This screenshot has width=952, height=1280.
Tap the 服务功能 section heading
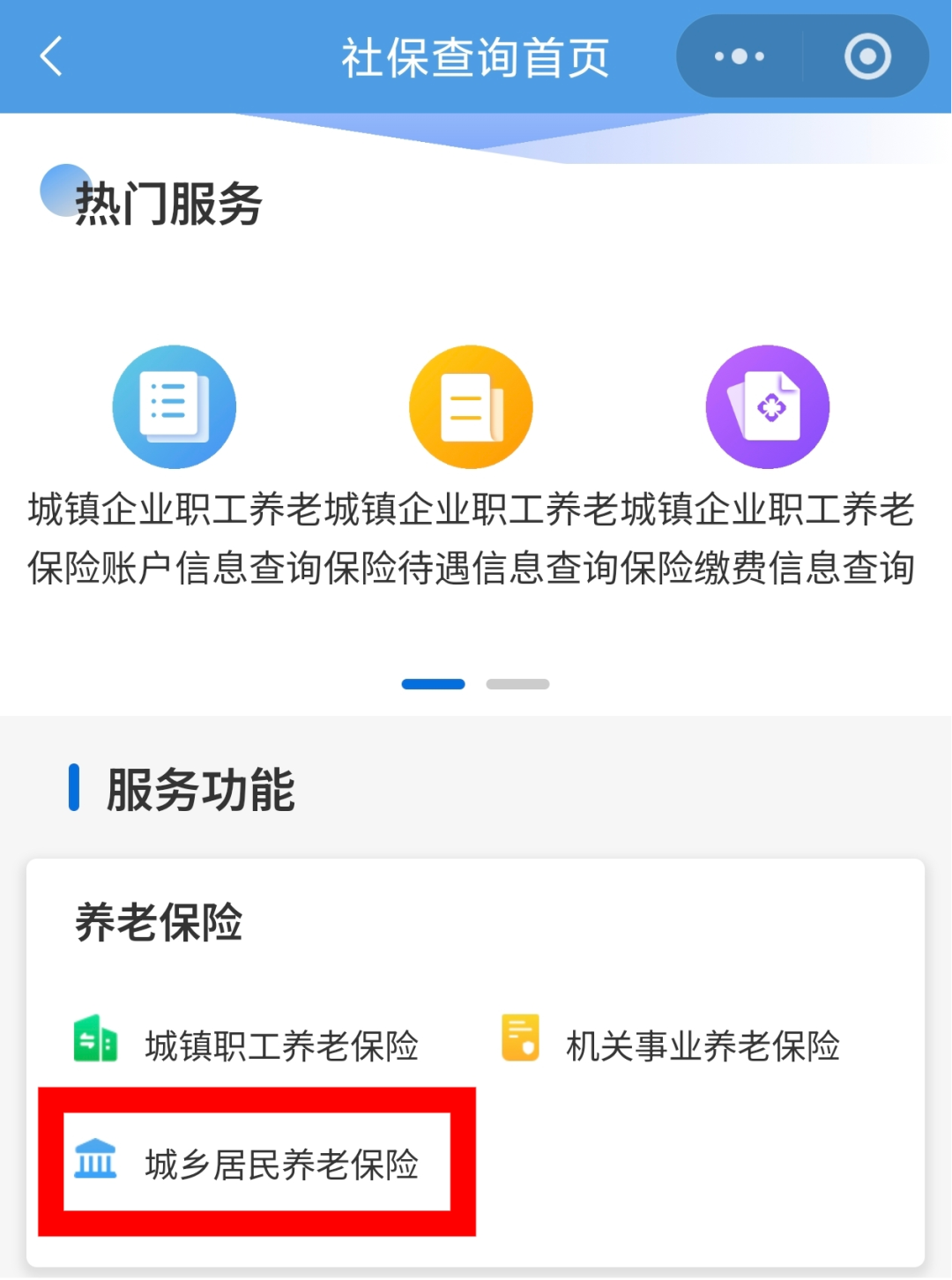tap(198, 791)
